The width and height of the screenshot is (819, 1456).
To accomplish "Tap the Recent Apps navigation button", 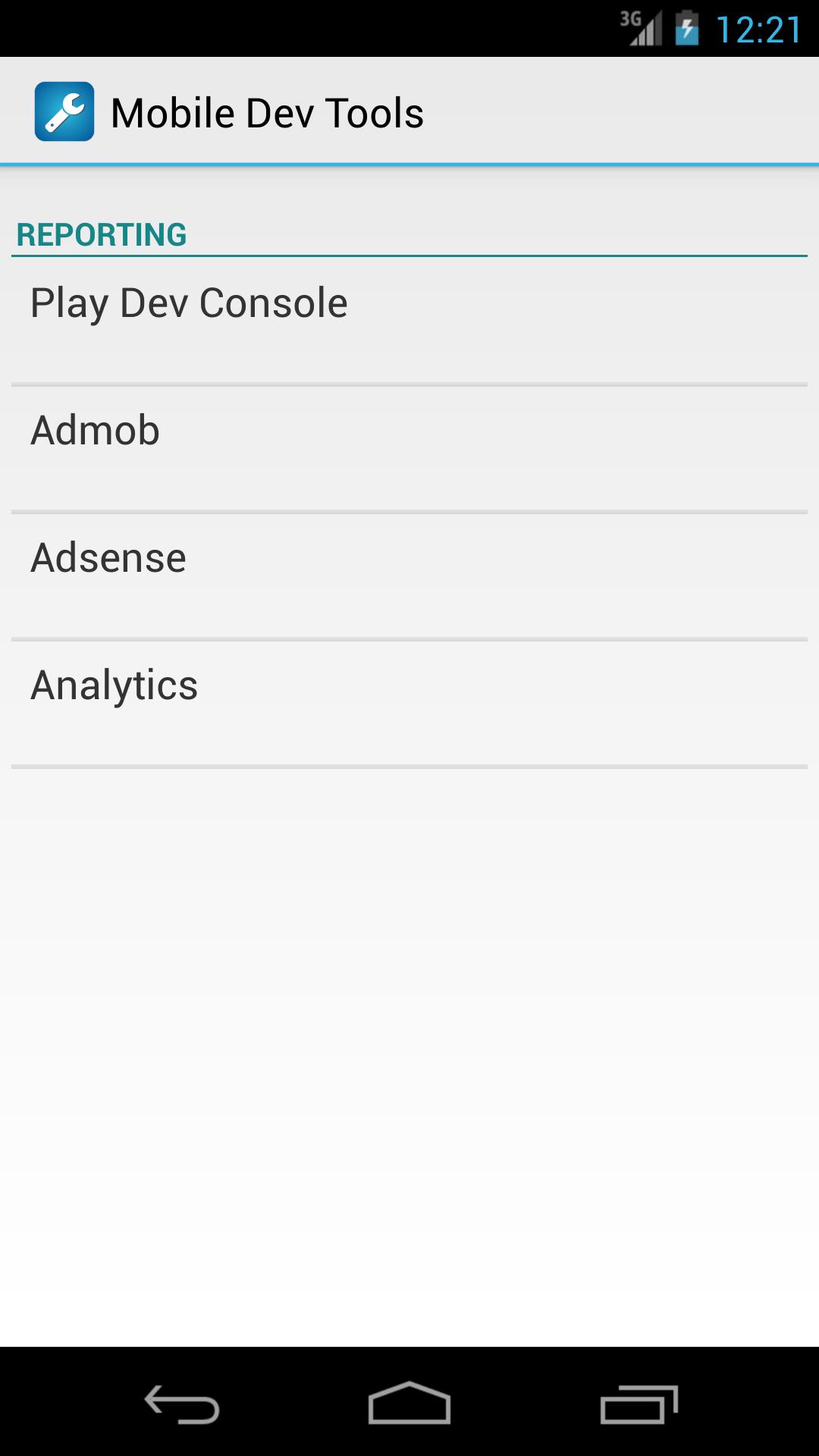I will tap(639, 1401).
